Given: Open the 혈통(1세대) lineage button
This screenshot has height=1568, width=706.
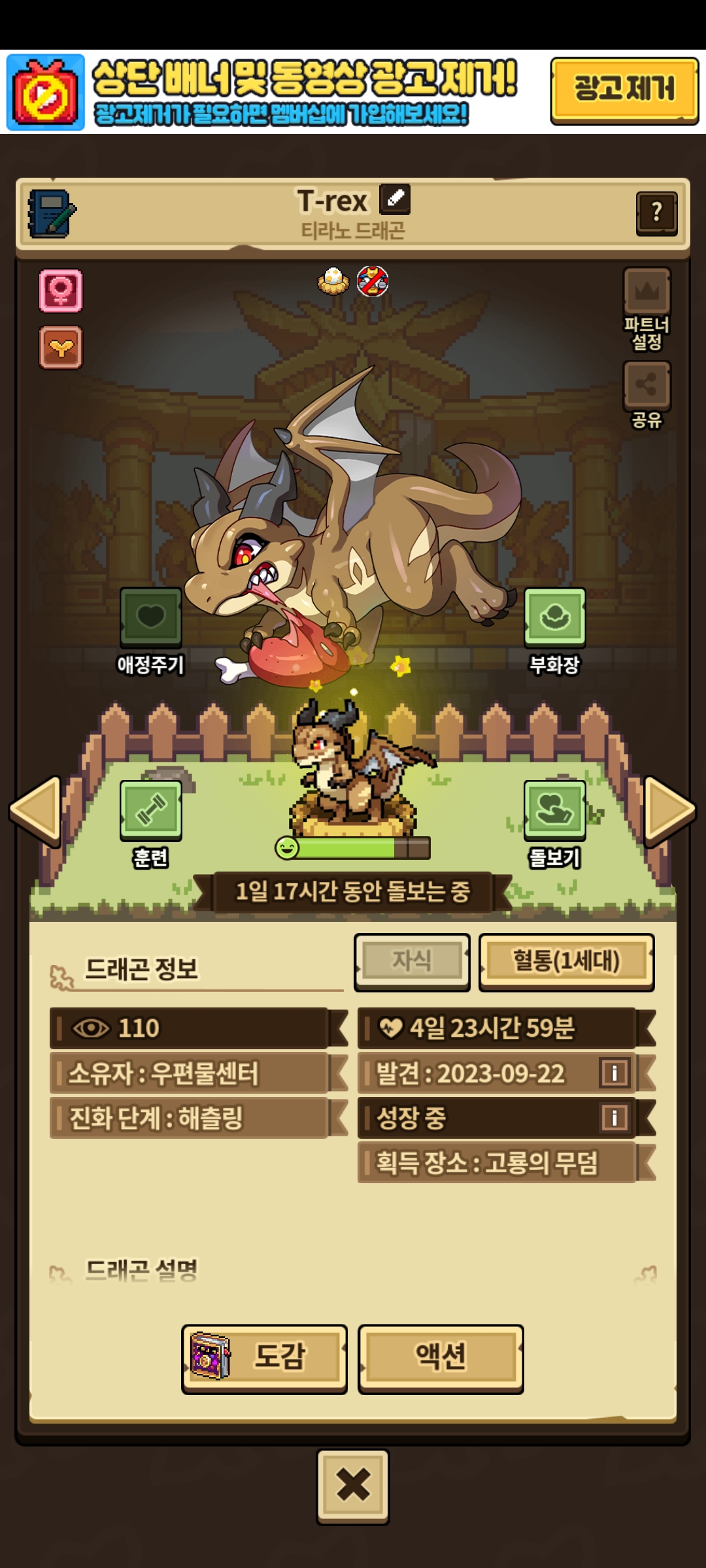Looking at the screenshot, I should tap(566, 962).
